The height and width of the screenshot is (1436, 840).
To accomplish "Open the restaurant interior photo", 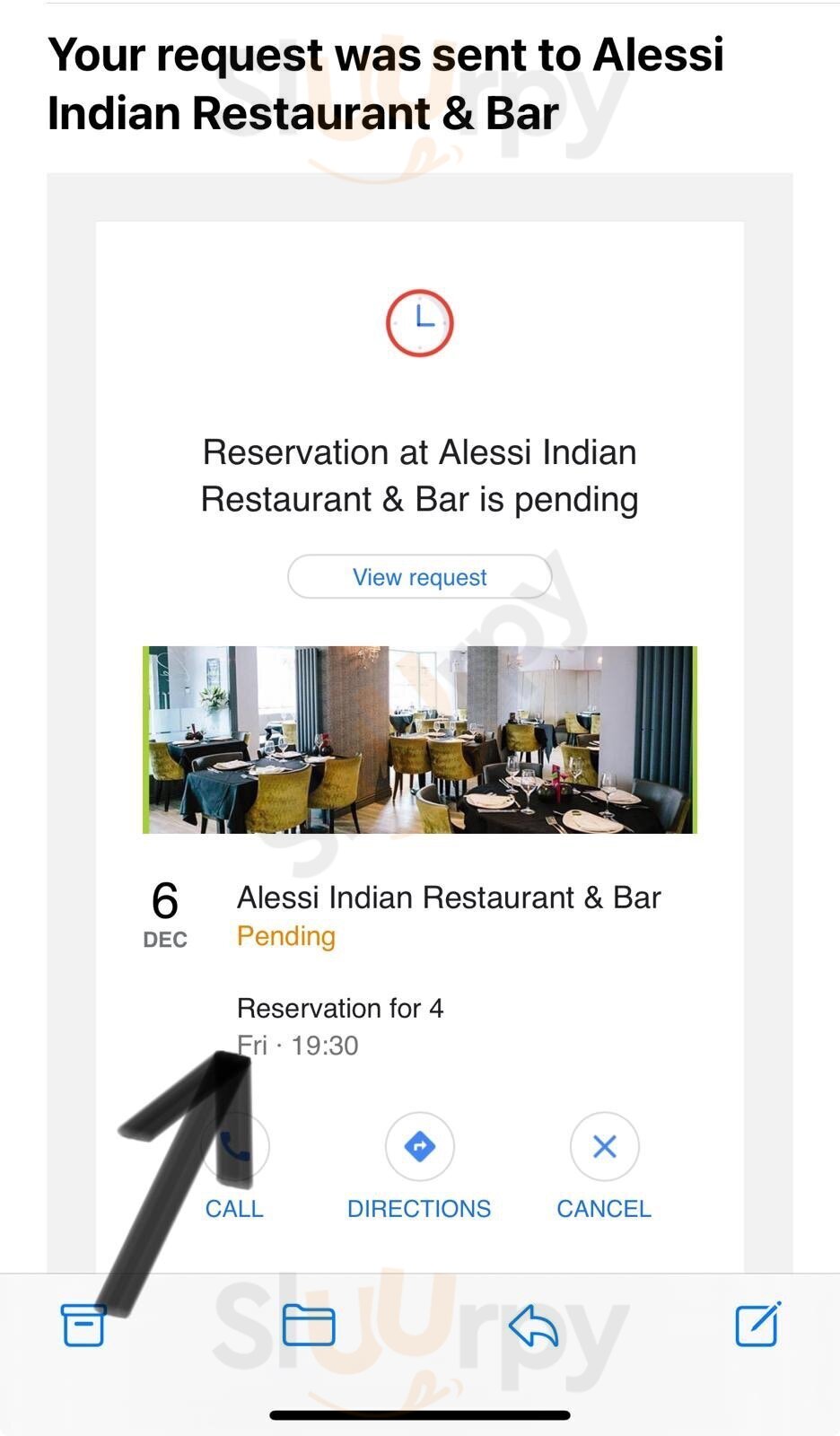I will (x=419, y=740).
